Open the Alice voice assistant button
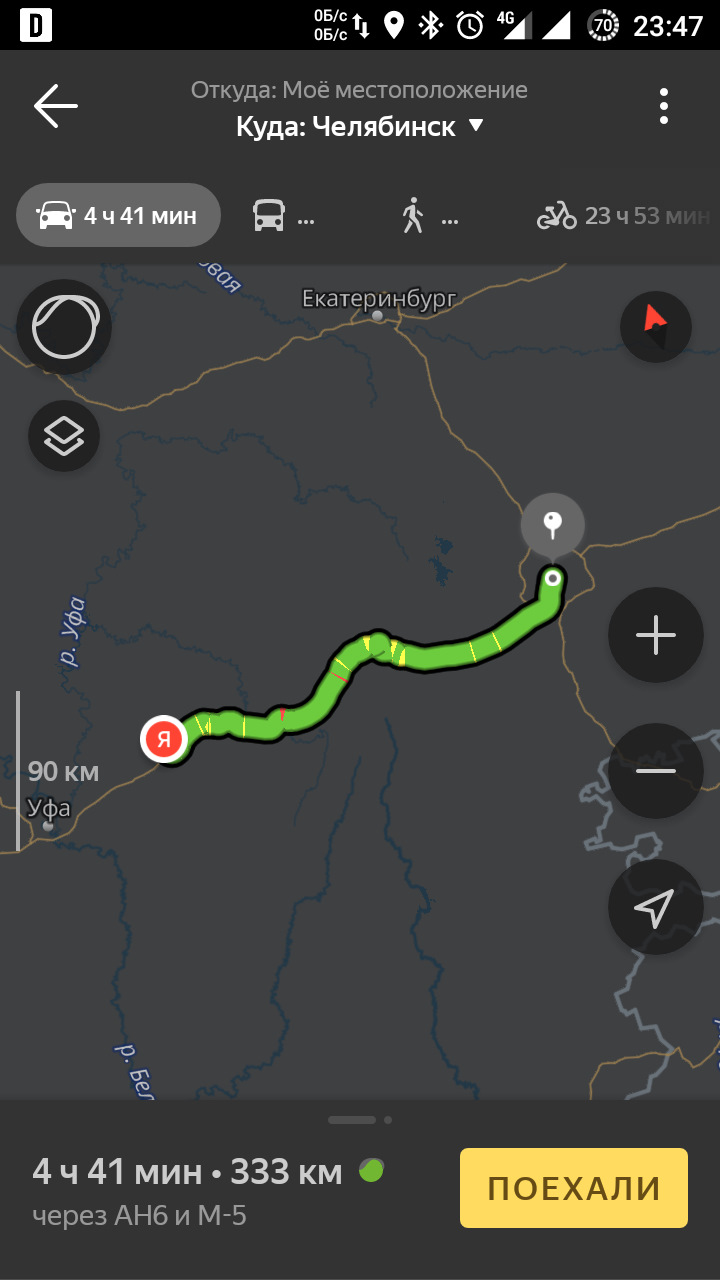Viewport: 720px width, 1280px height. pyautogui.click(x=64, y=327)
